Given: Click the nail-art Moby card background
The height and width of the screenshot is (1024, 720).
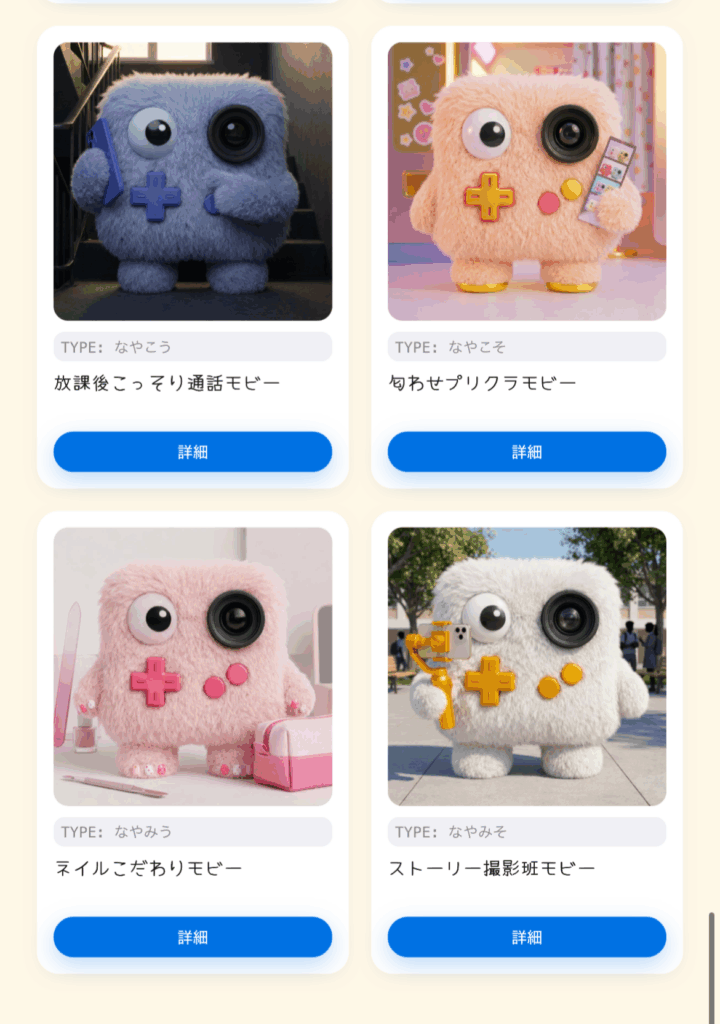Looking at the screenshot, I should pyautogui.click(x=192, y=897).
